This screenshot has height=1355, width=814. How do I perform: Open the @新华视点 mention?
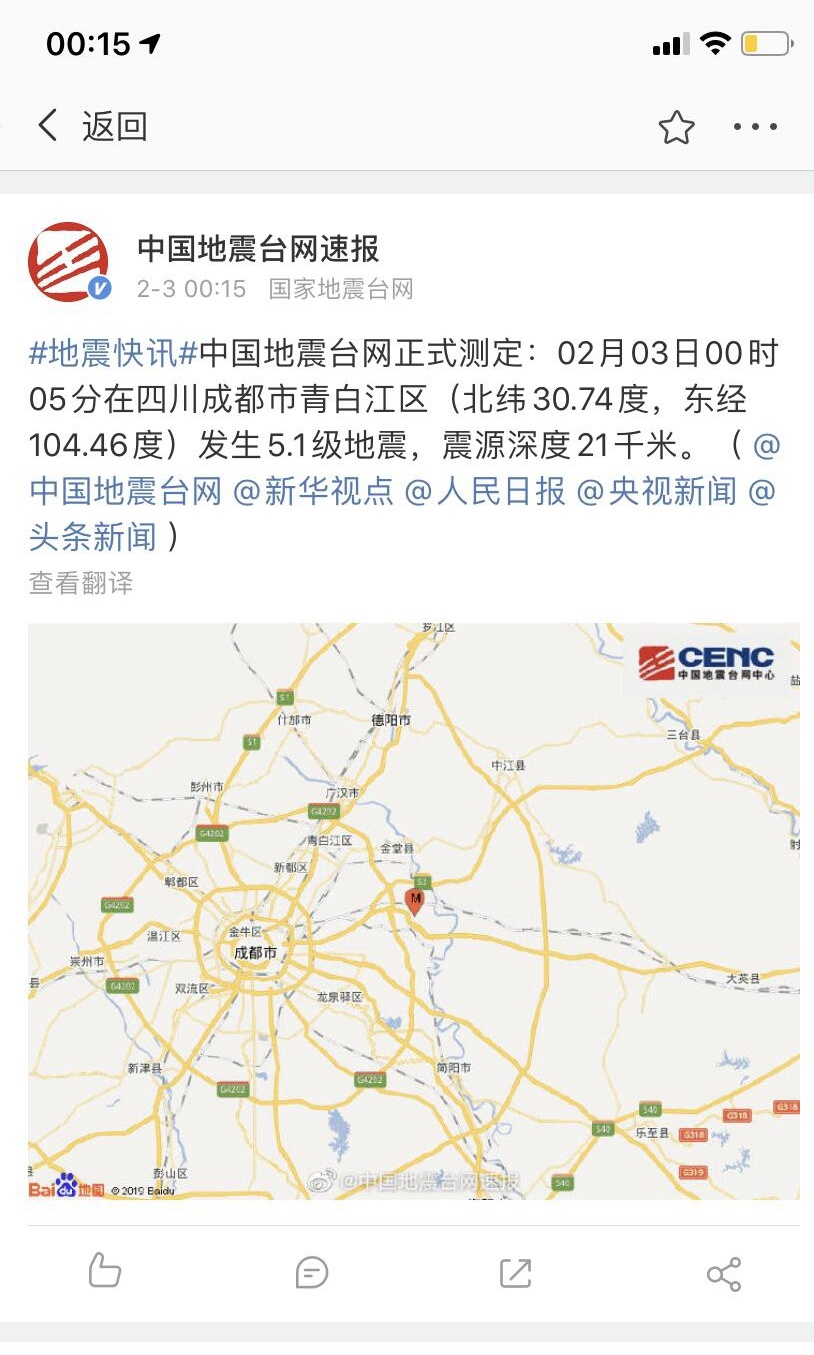(313, 492)
